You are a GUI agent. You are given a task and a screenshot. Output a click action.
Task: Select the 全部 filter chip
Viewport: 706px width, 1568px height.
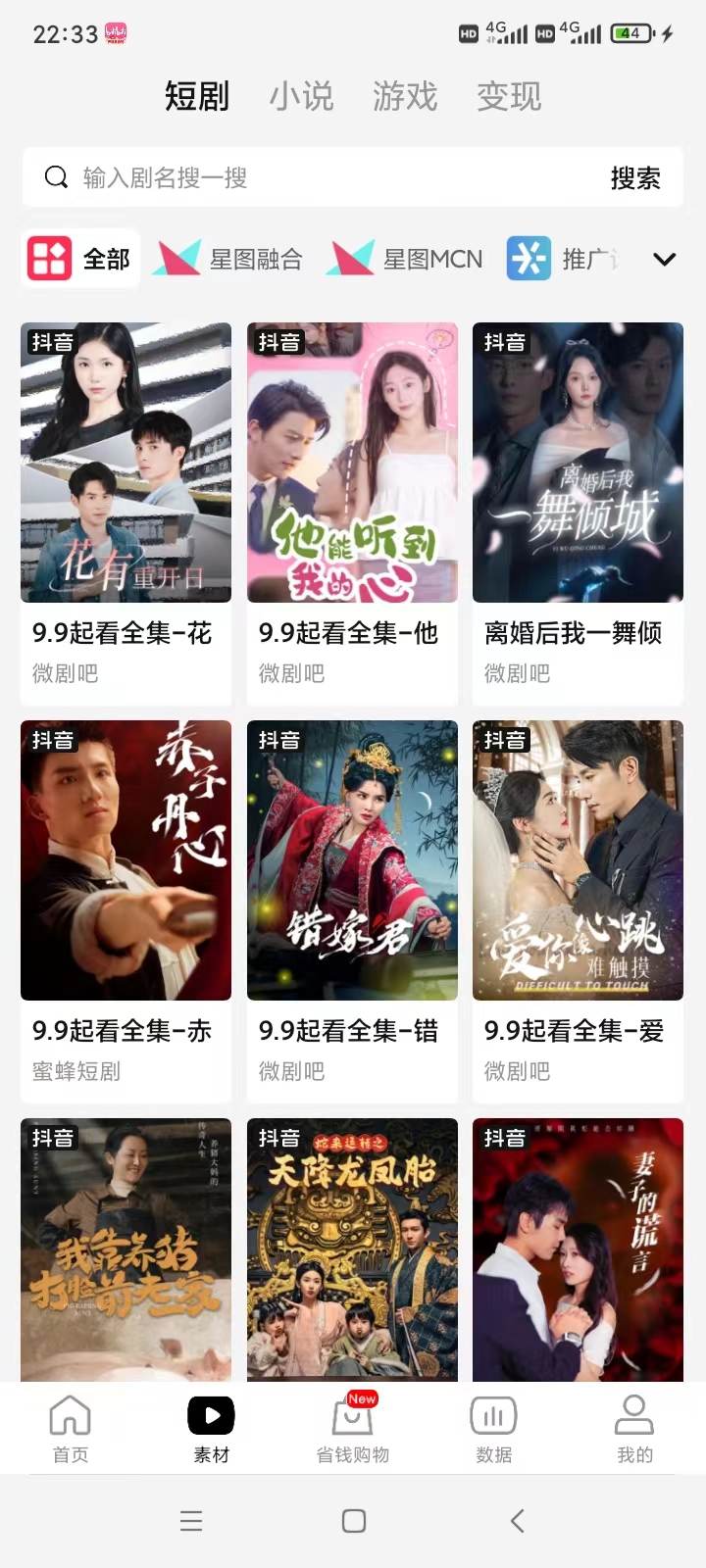[x=80, y=259]
